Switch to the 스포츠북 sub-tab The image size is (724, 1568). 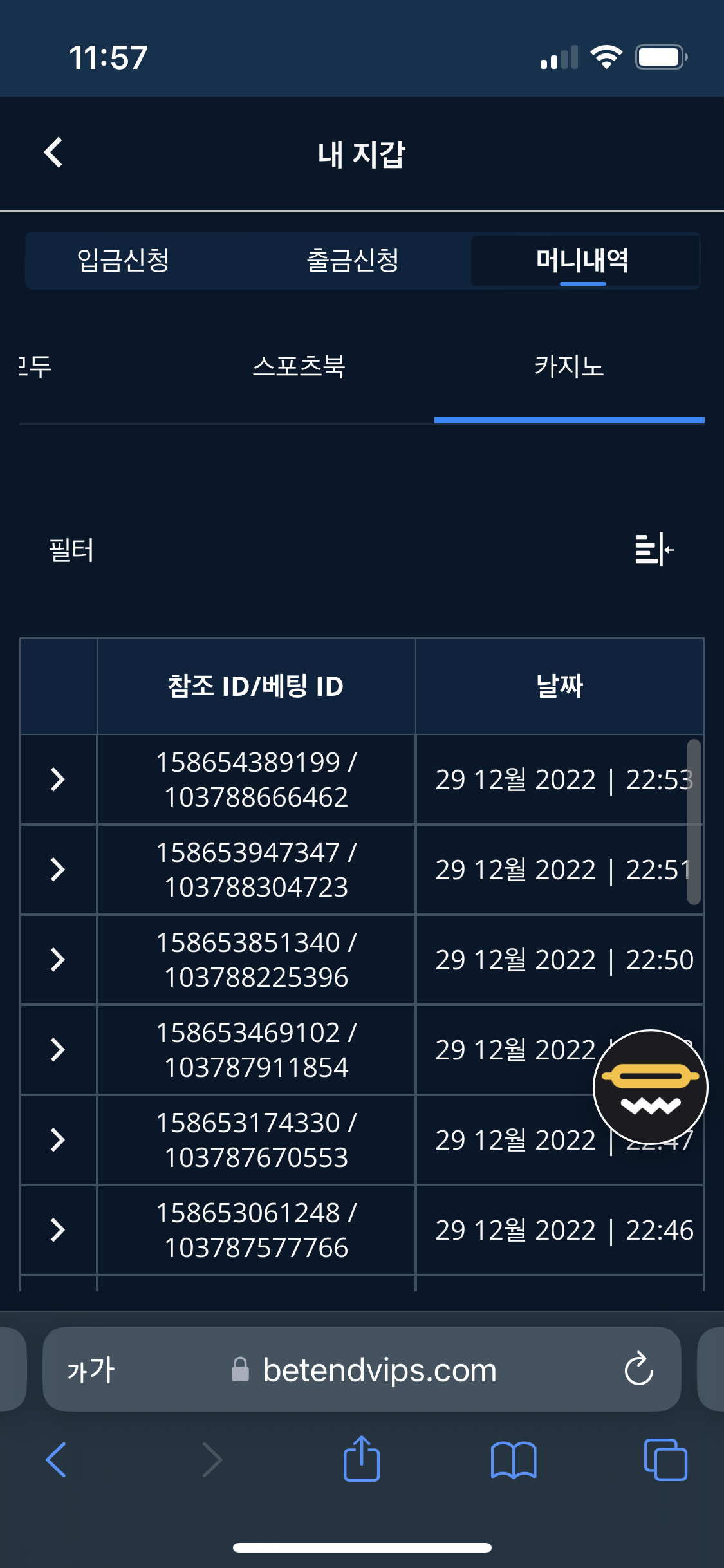click(x=299, y=367)
